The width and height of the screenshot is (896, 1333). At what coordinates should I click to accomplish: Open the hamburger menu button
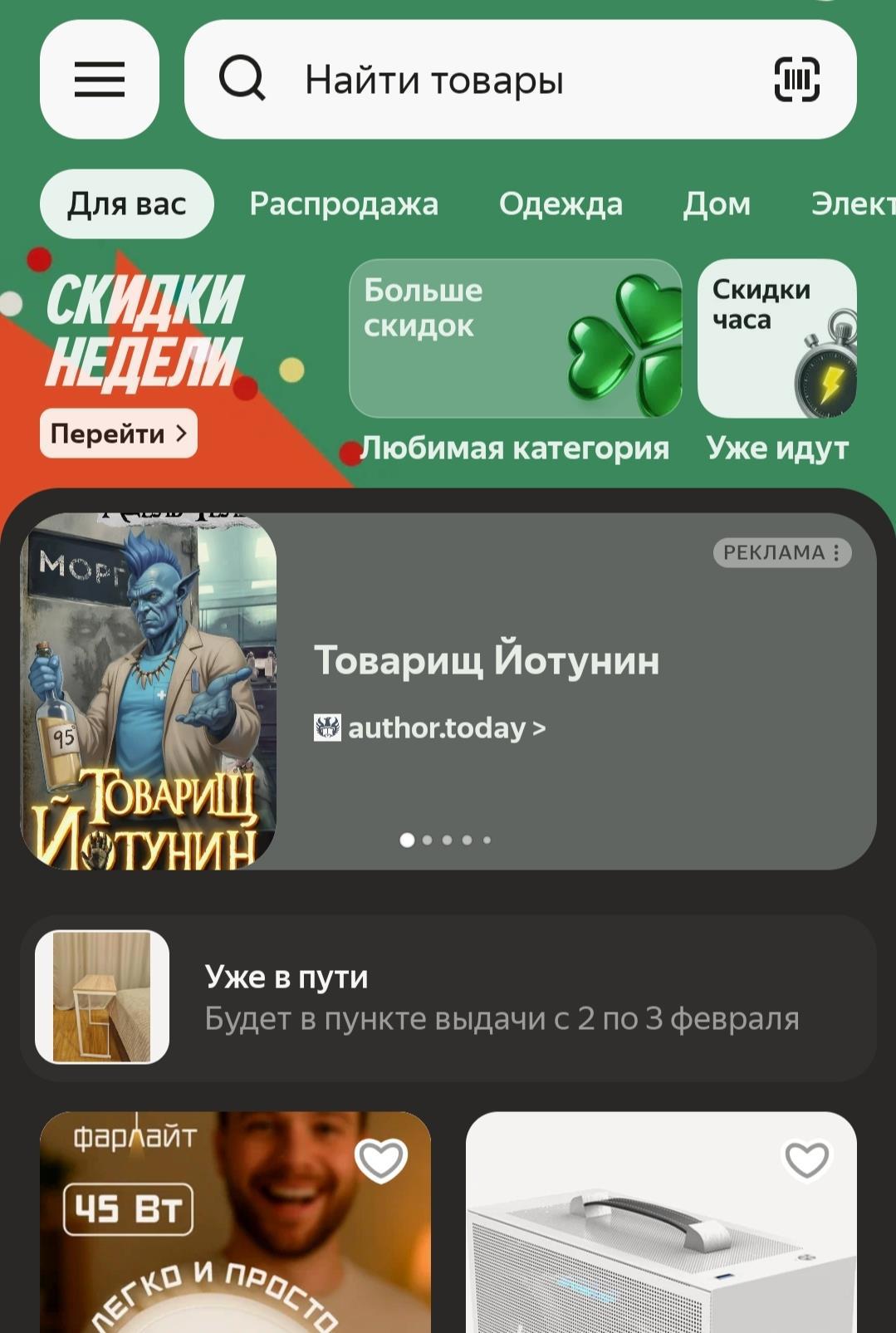click(x=99, y=80)
